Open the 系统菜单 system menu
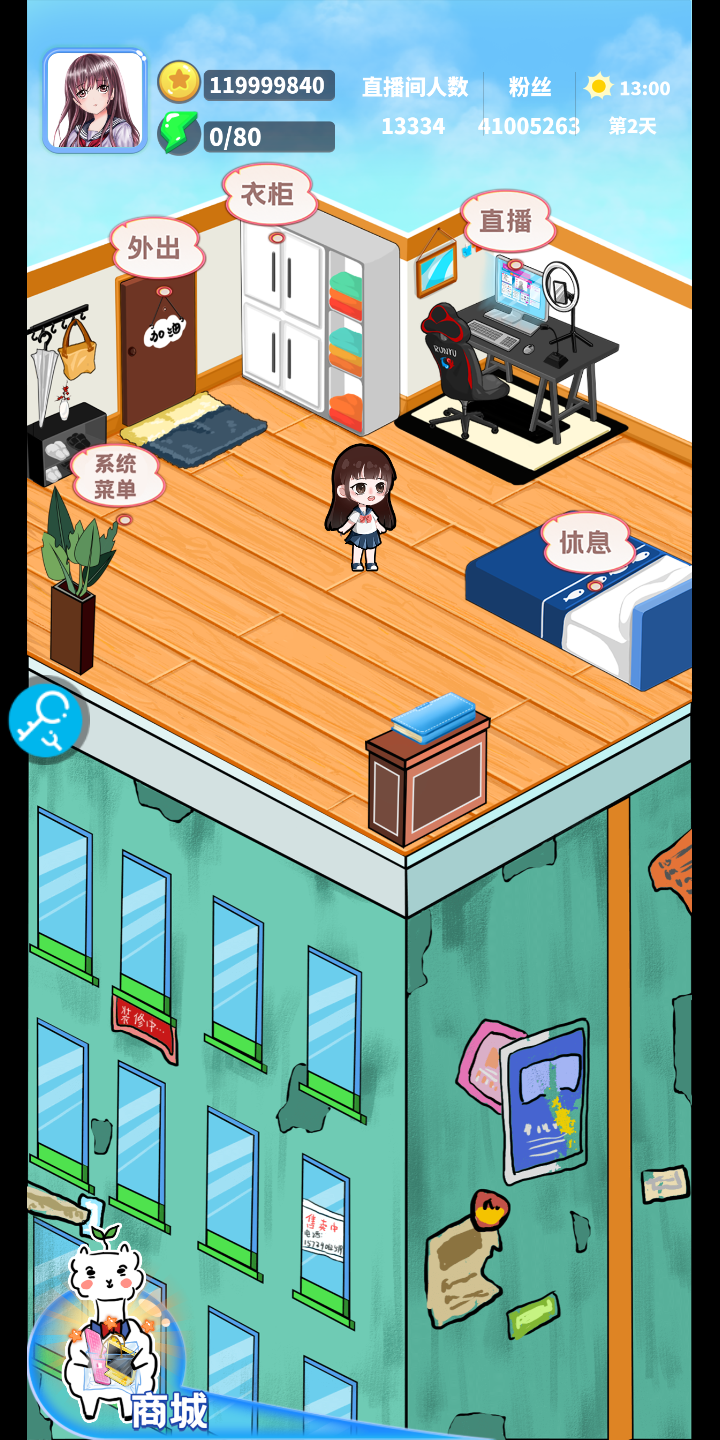 pos(116,477)
